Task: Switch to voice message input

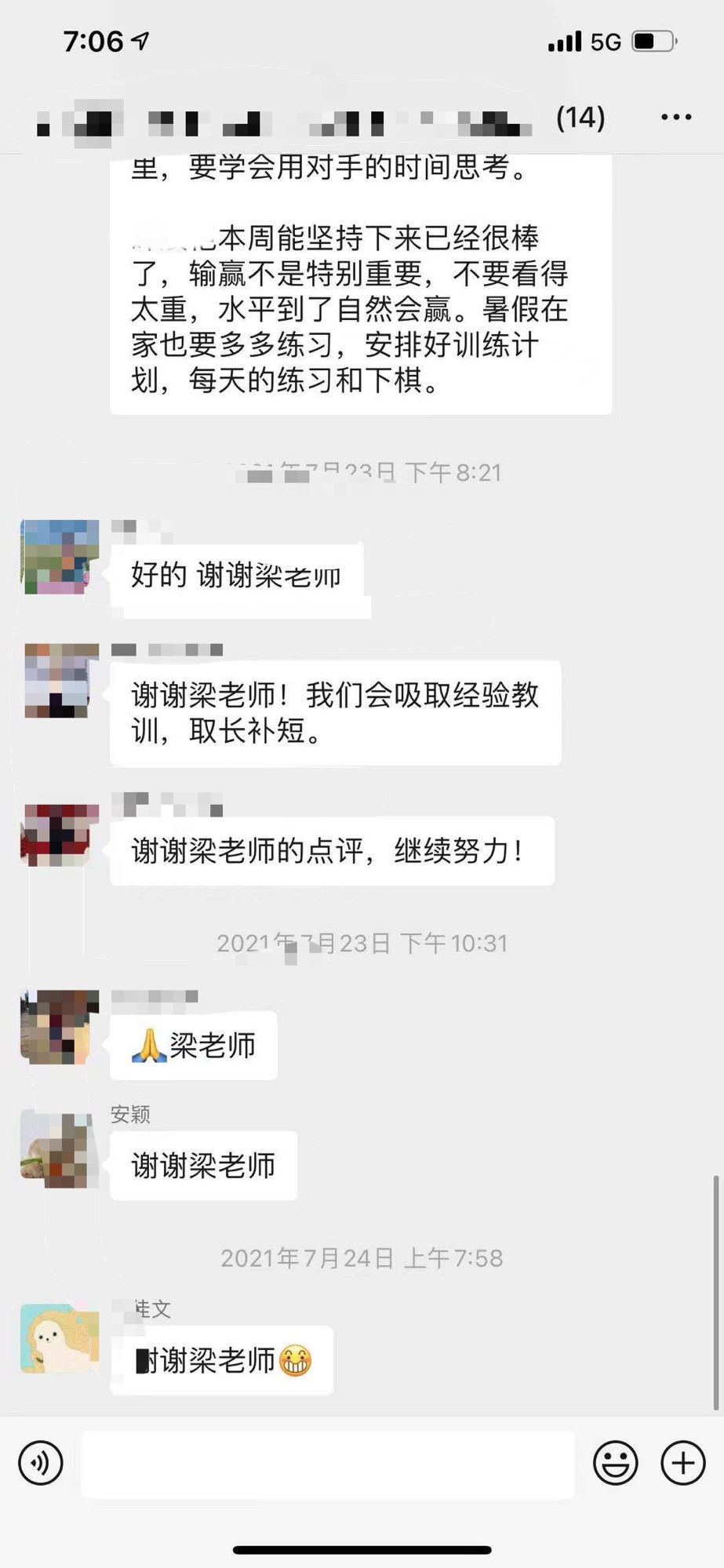Action: coord(40,1463)
